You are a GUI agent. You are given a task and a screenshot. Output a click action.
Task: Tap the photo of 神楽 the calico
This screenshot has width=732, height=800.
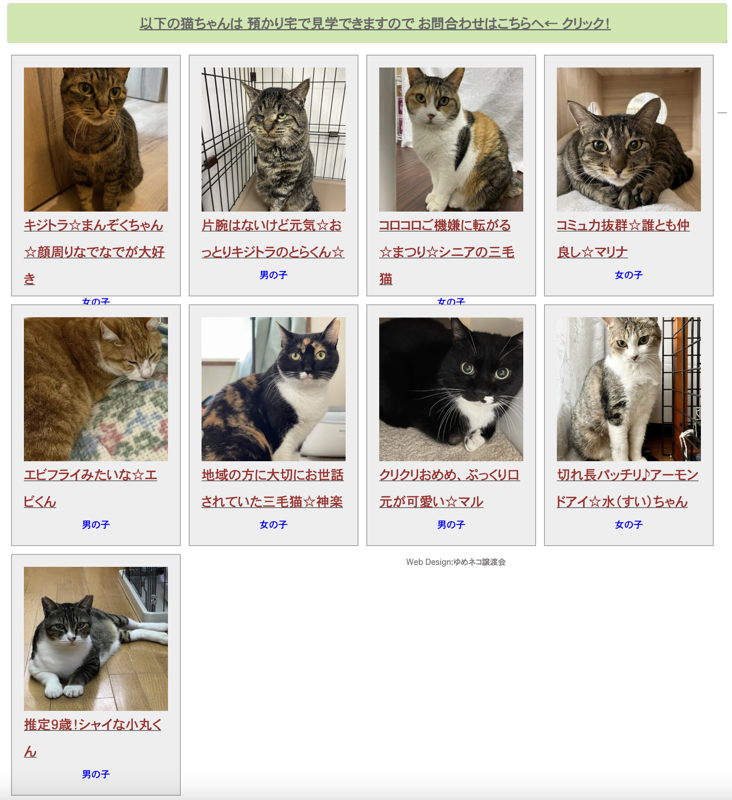[x=273, y=389]
